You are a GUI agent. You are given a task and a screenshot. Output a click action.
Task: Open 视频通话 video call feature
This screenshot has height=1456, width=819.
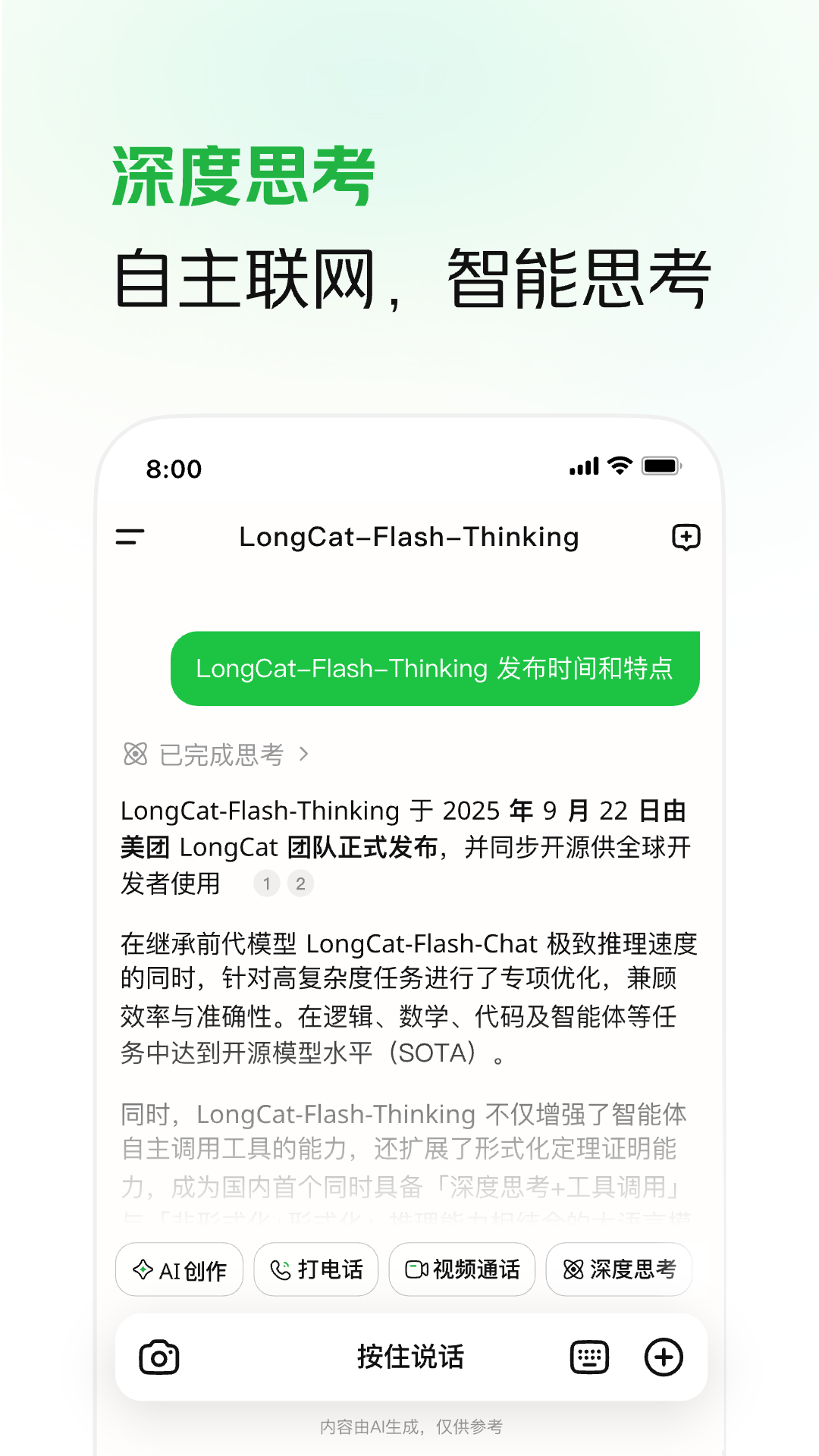click(x=462, y=1269)
